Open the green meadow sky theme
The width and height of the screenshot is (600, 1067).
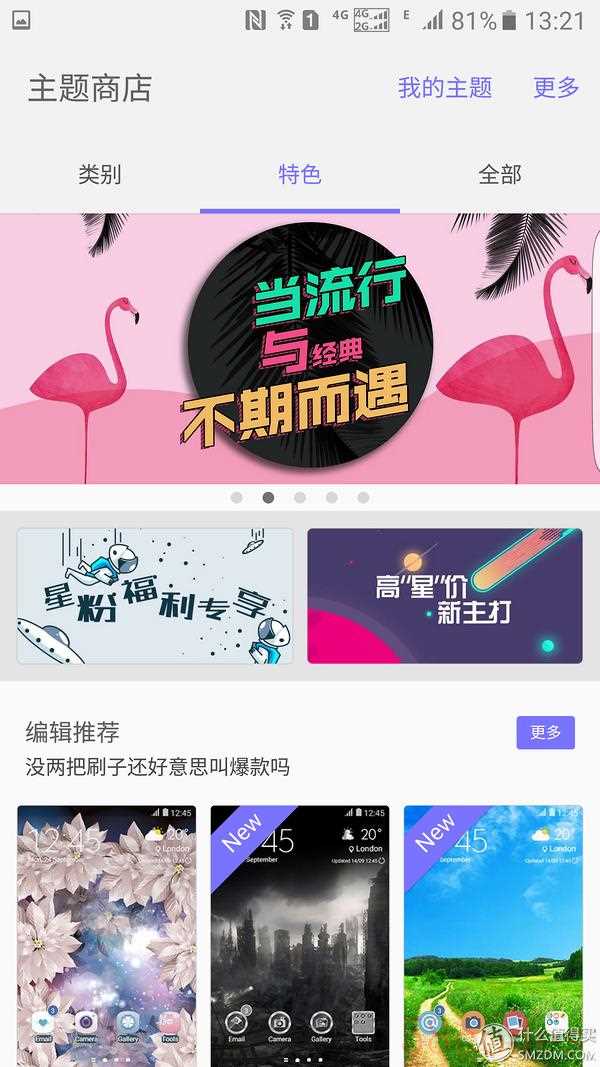point(492,935)
